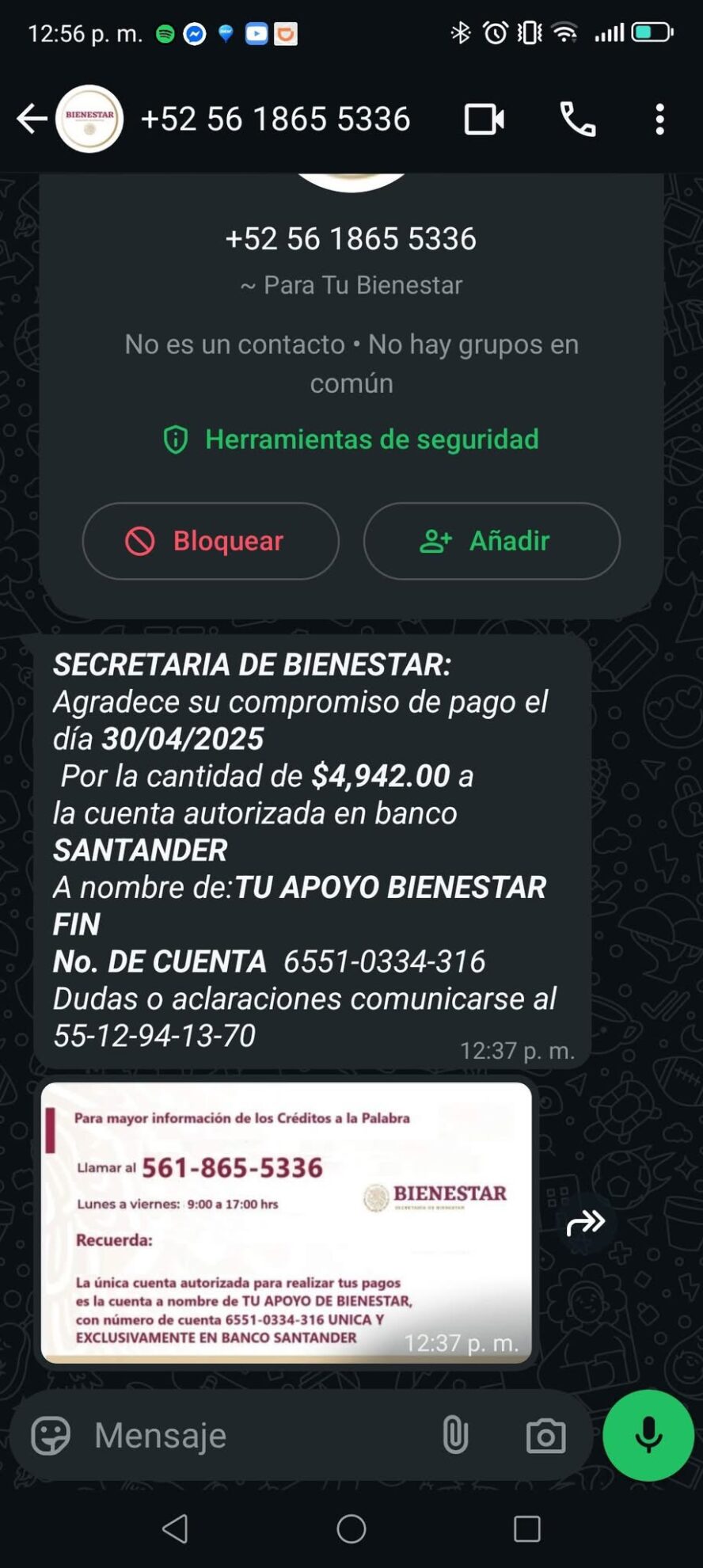Open Herramientas de seguridad
This screenshot has width=703, height=1568.
(351, 440)
